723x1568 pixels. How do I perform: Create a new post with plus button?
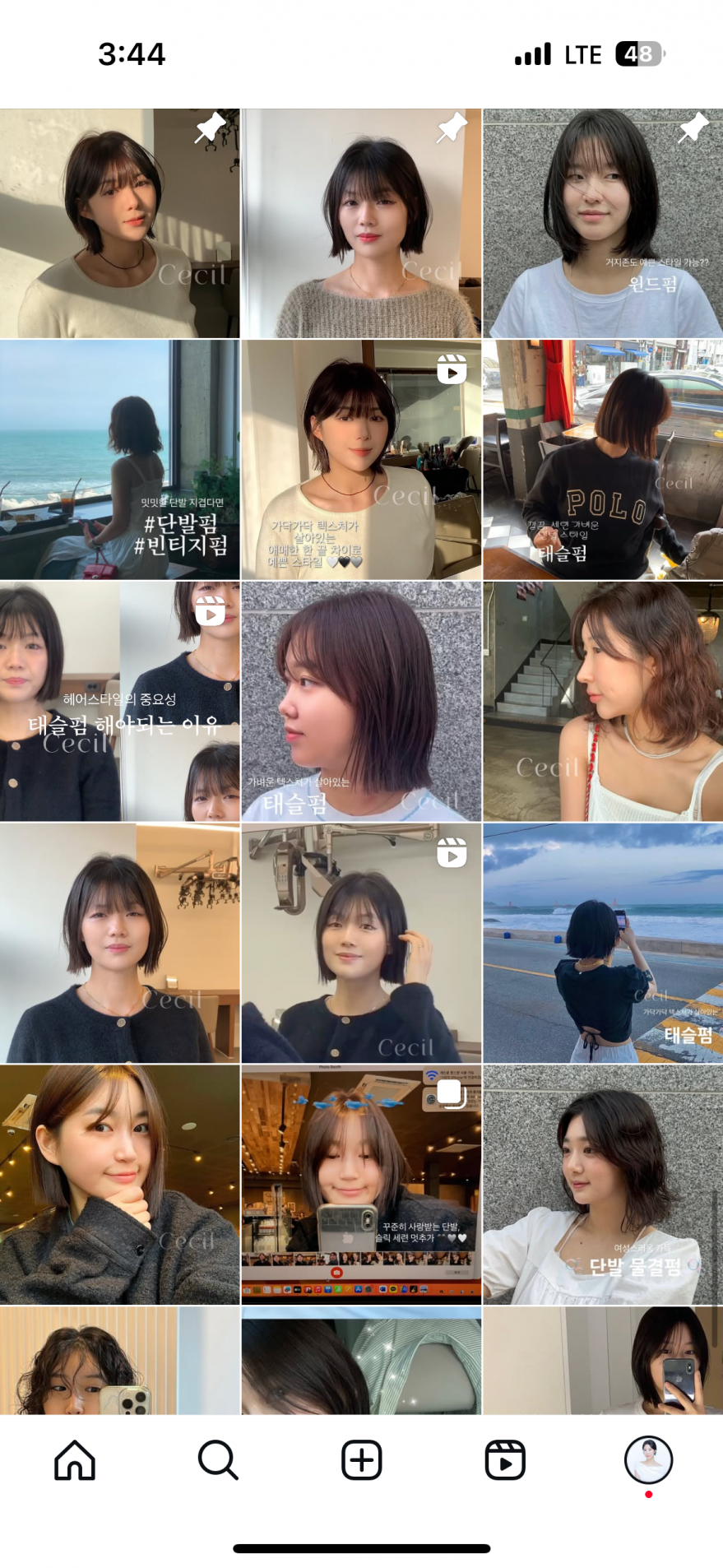coord(362,1460)
